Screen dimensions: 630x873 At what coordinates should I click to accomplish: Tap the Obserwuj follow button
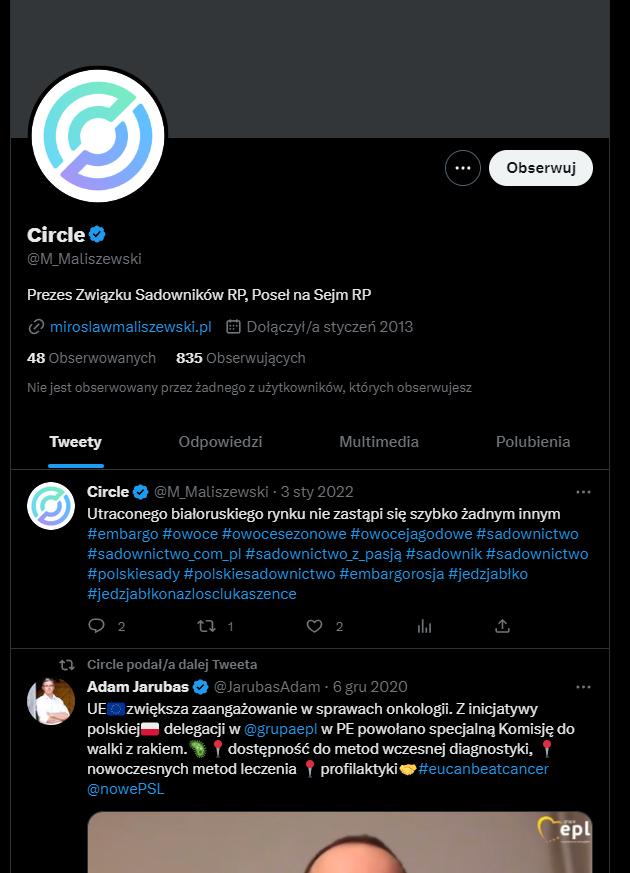(x=541, y=168)
